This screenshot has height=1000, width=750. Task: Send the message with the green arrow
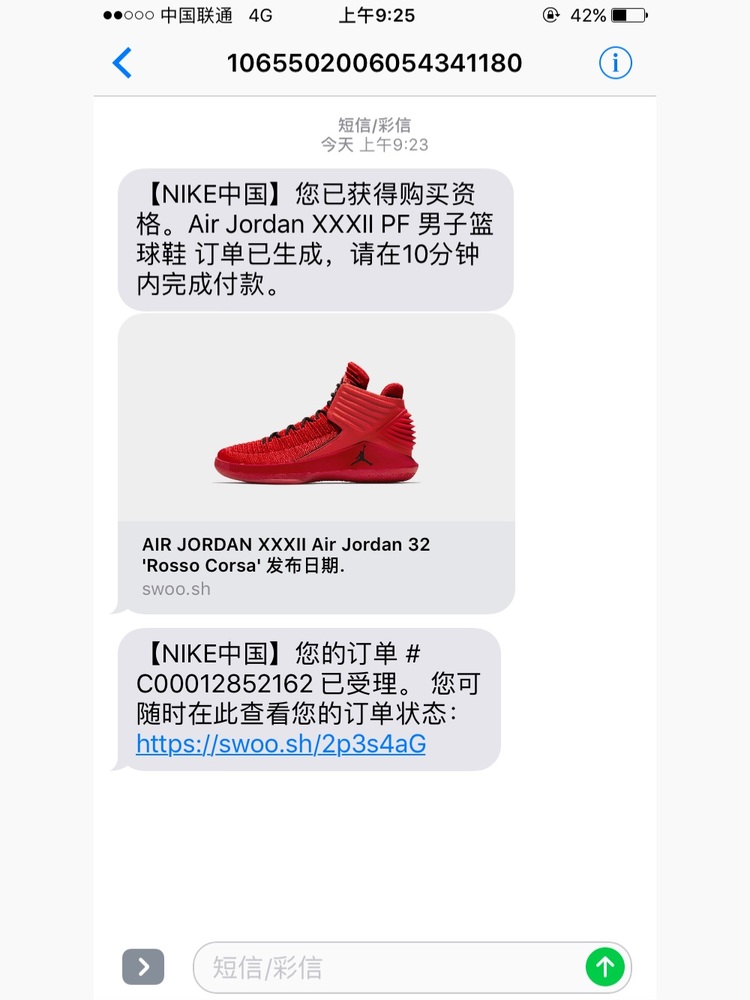(x=605, y=967)
